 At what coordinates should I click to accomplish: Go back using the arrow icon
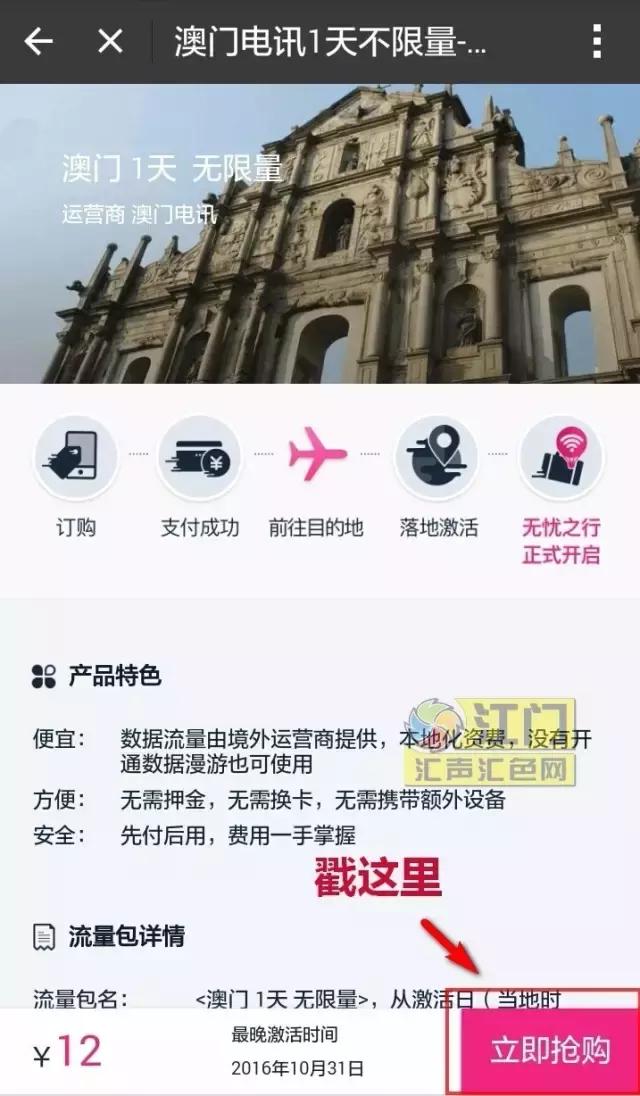click(x=38, y=41)
